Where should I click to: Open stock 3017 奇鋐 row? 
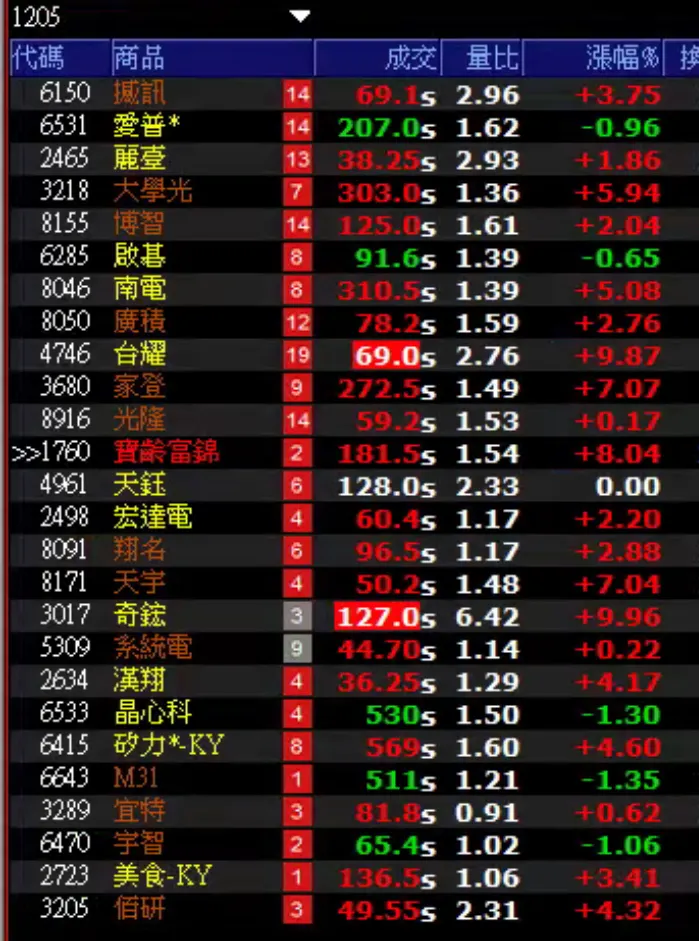(x=140, y=616)
